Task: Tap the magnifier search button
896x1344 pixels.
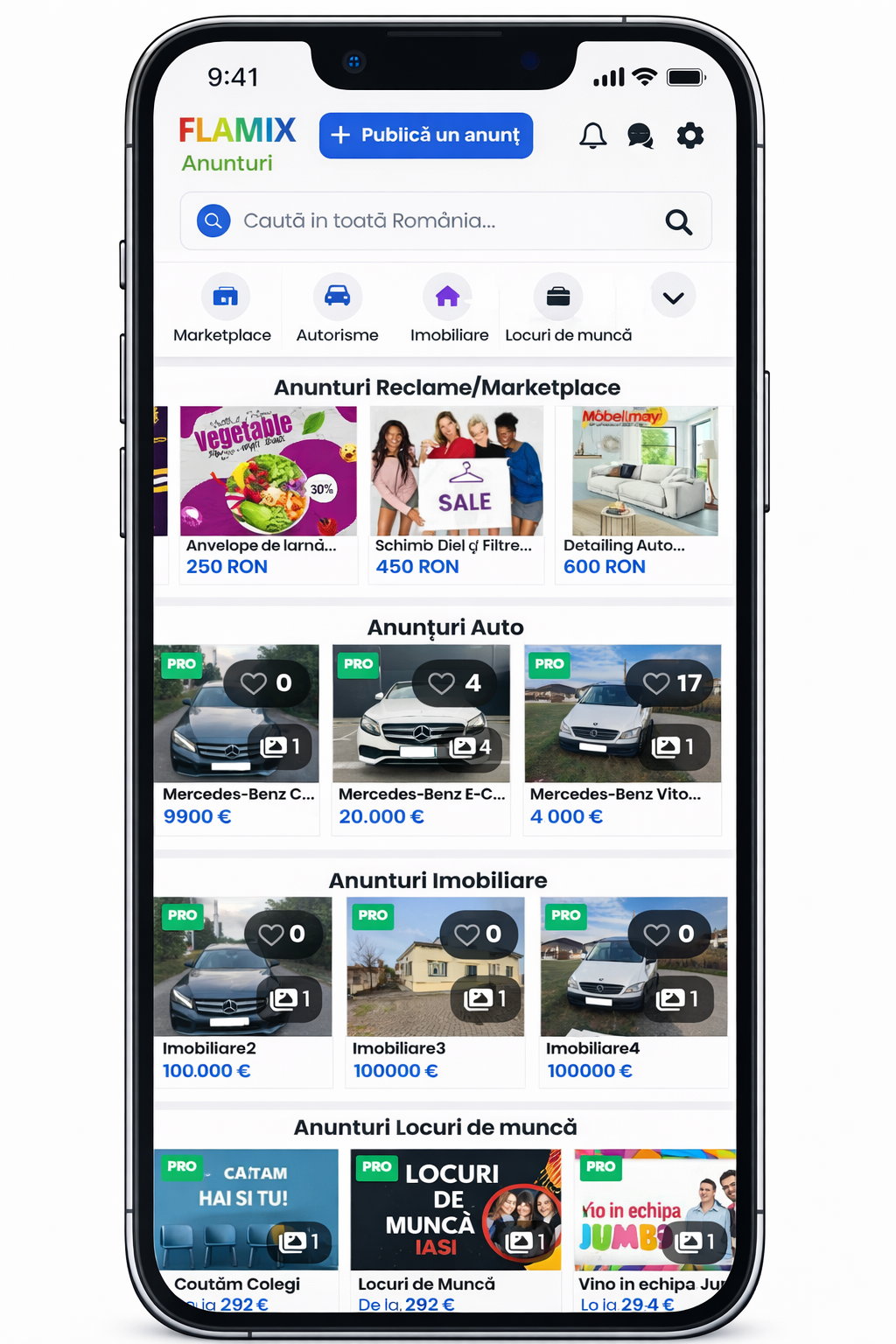Action: [678, 222]
